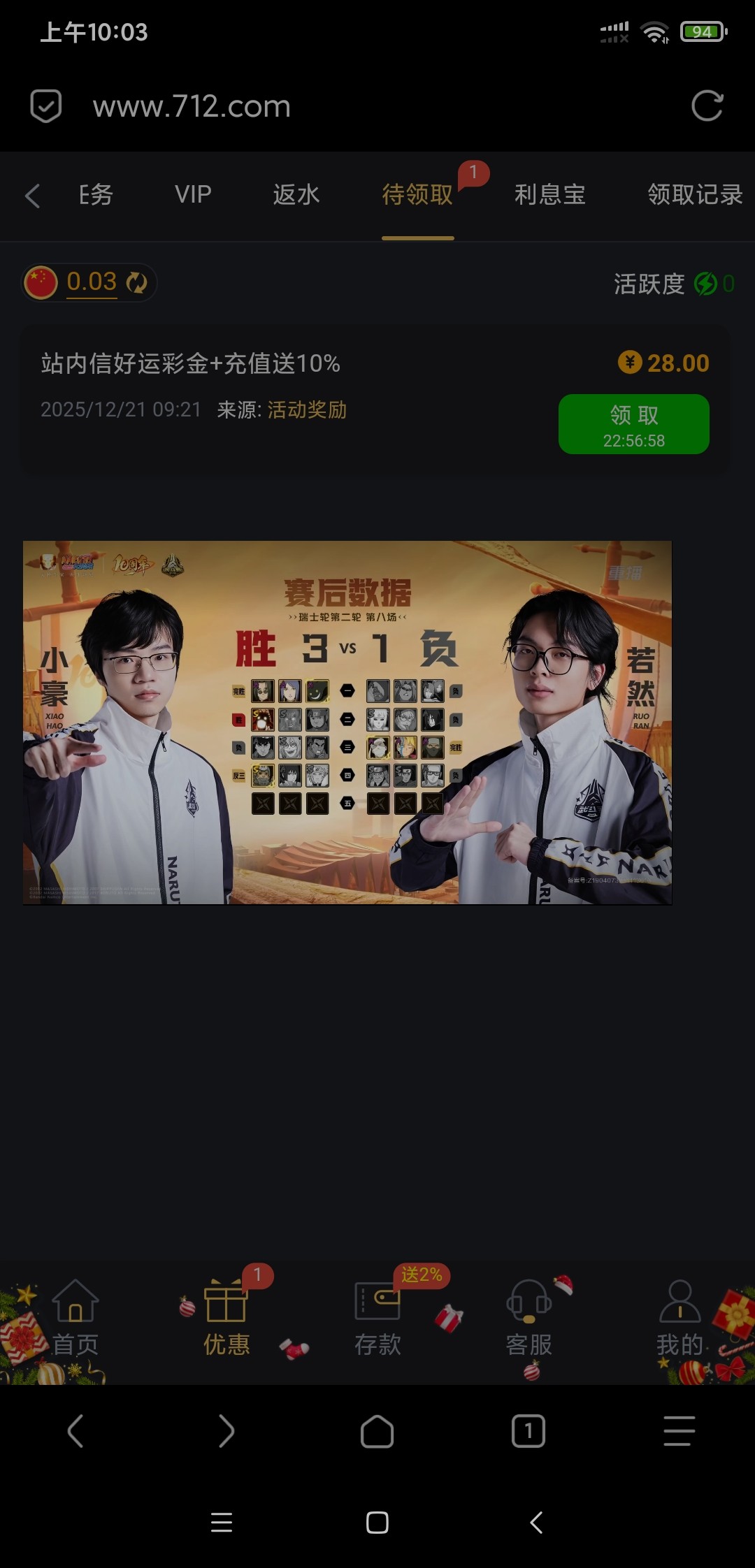Open the browser tabs switcher
This screenshot has height=1568, width=755.
(x=528, y=1431)
